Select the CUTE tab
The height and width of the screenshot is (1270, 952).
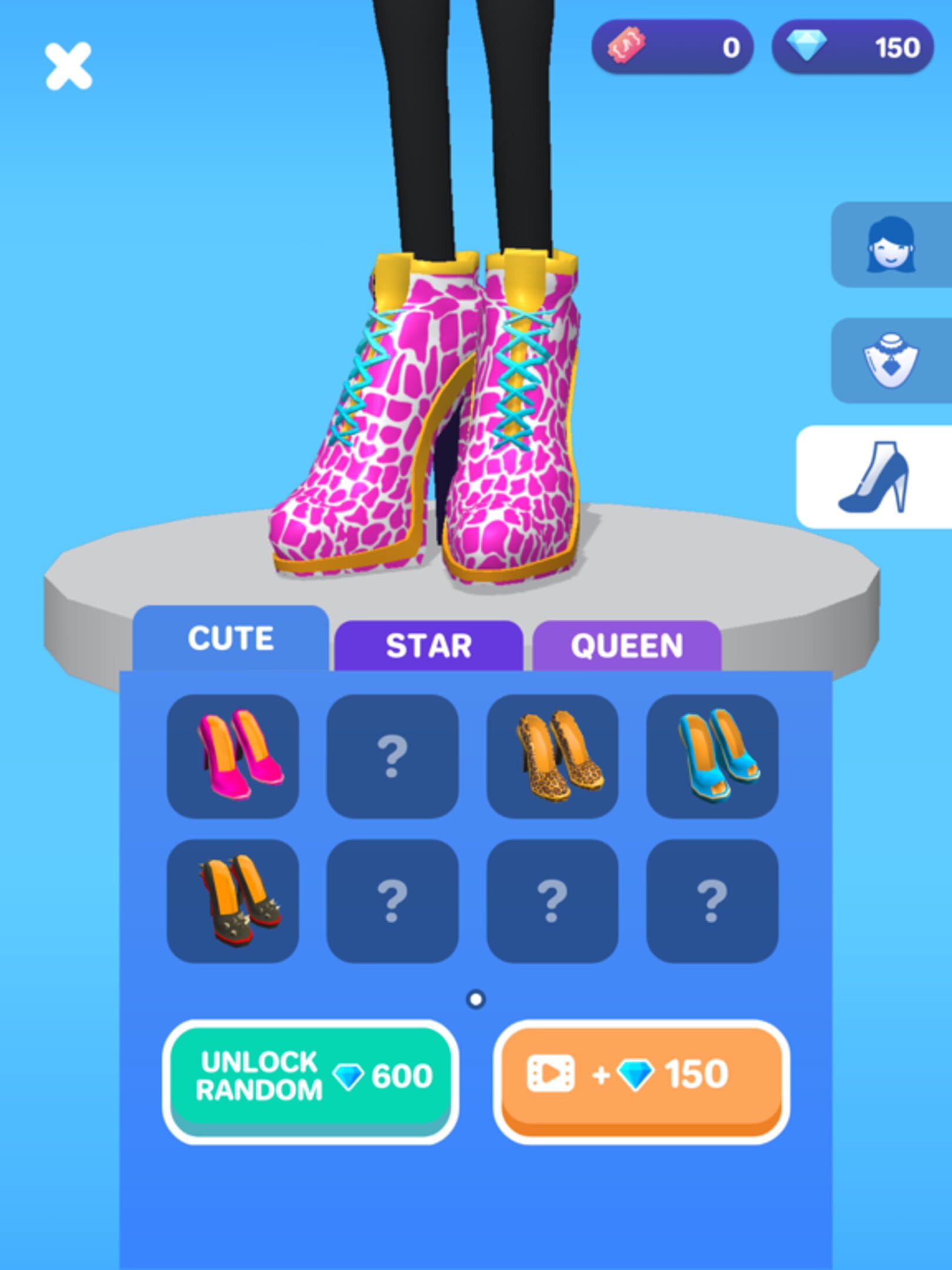(230, 639)
